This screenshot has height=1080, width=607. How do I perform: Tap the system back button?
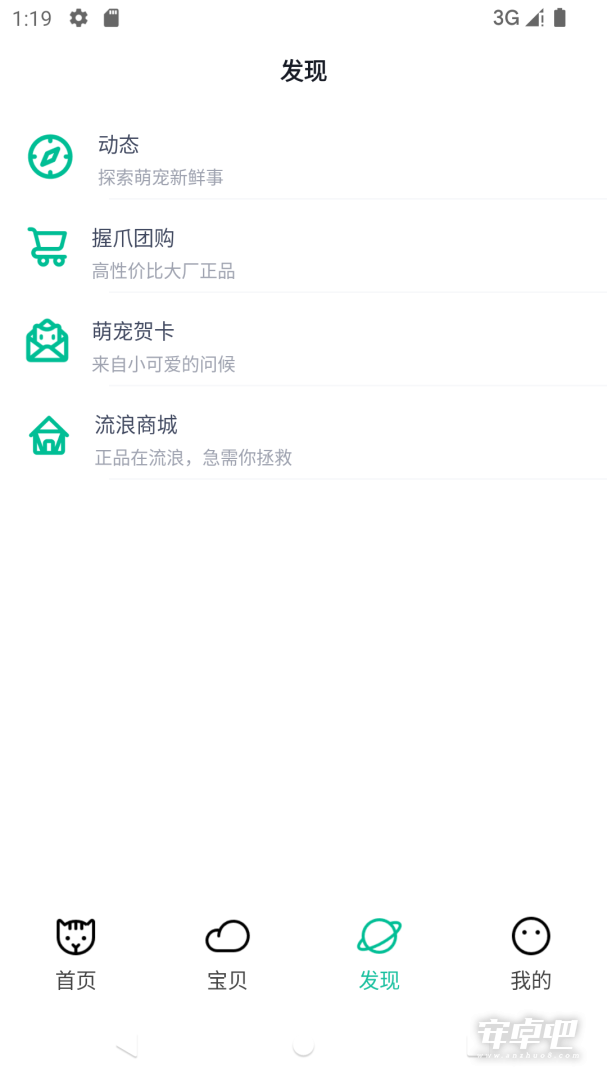127,1046
